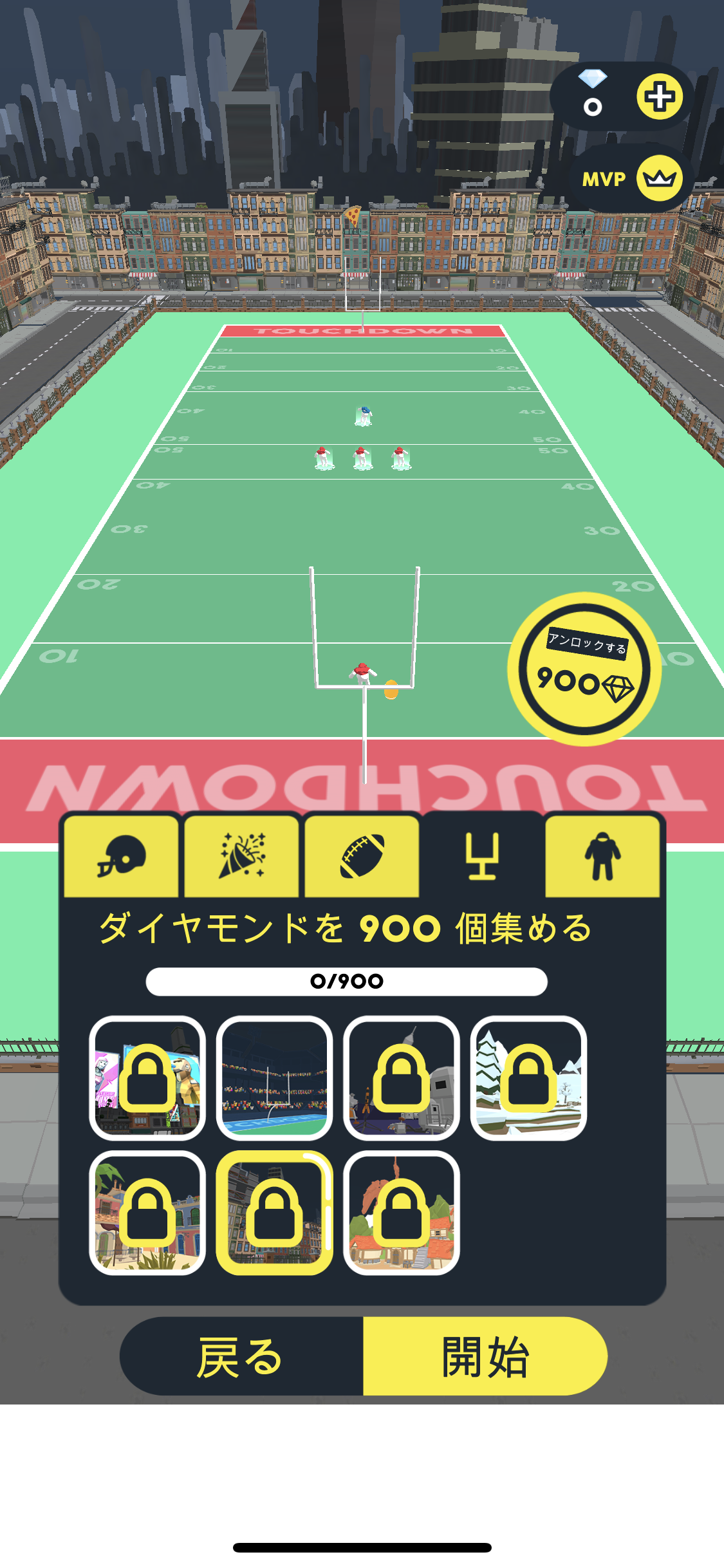Select the locked tropical town stadium
Screen dimensions: 724x1568
(x=147, y=1213)
